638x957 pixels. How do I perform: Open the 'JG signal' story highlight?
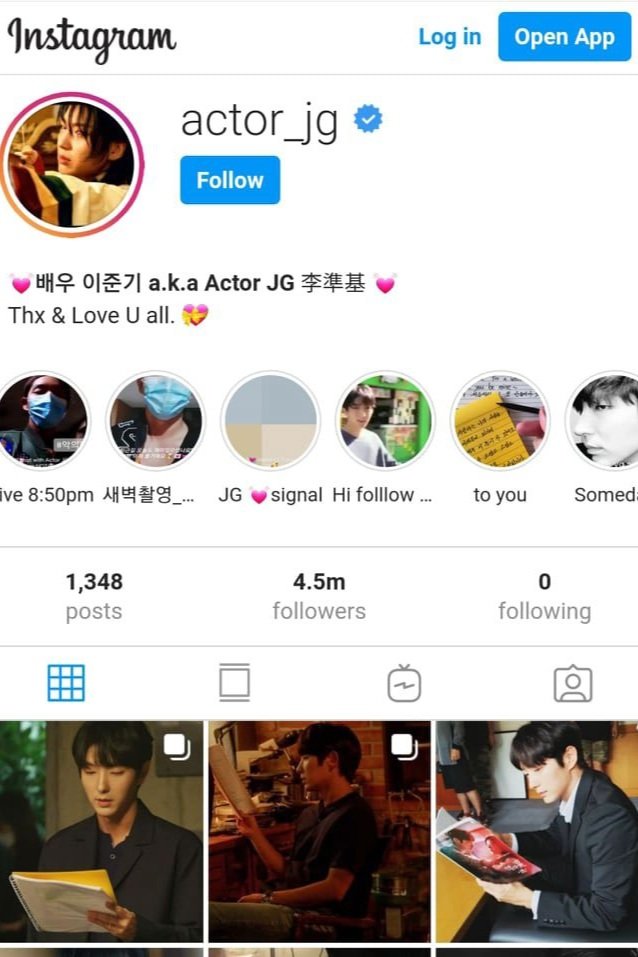(270, 421)
